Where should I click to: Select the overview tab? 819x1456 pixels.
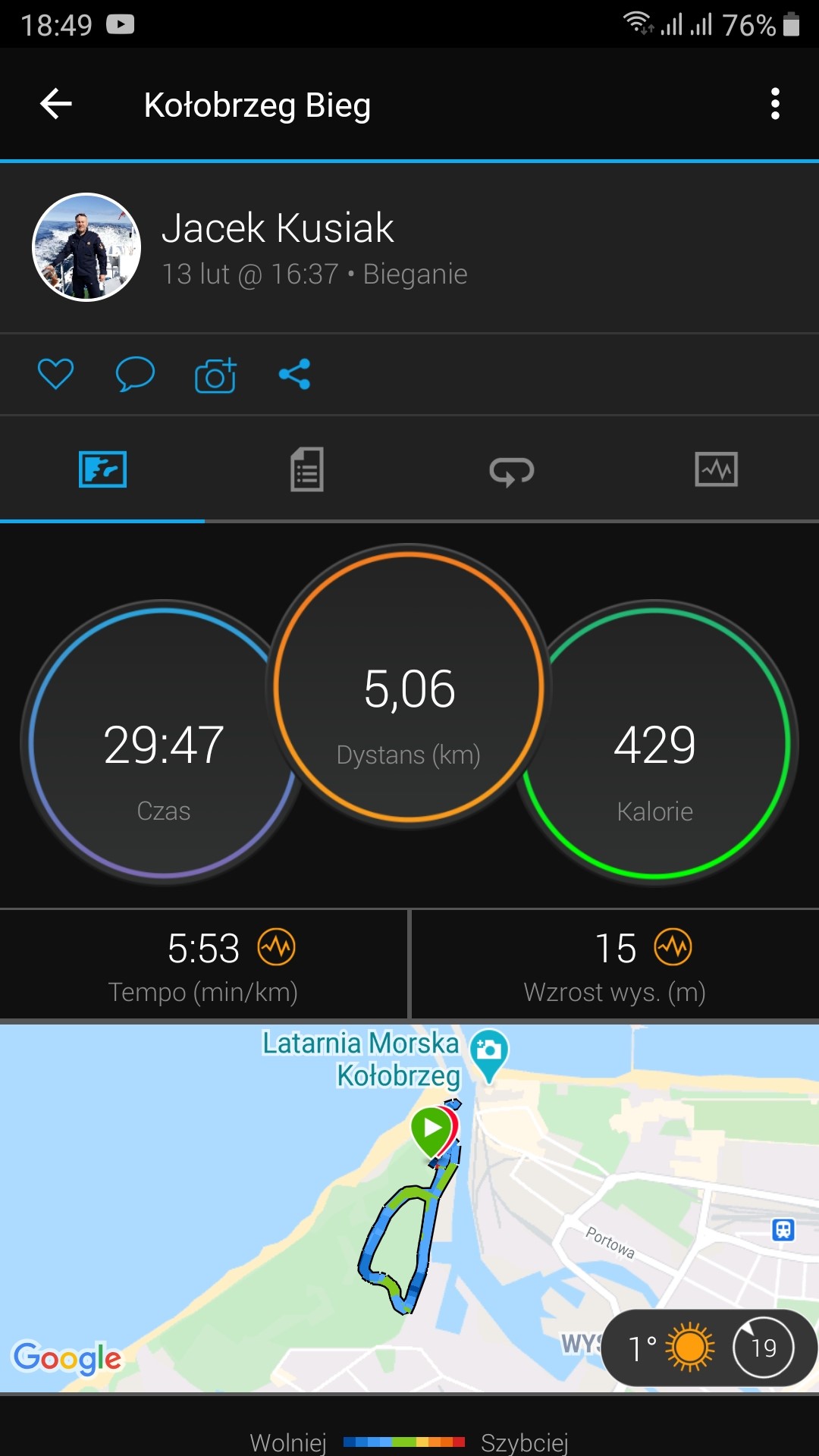coord(102,469)
